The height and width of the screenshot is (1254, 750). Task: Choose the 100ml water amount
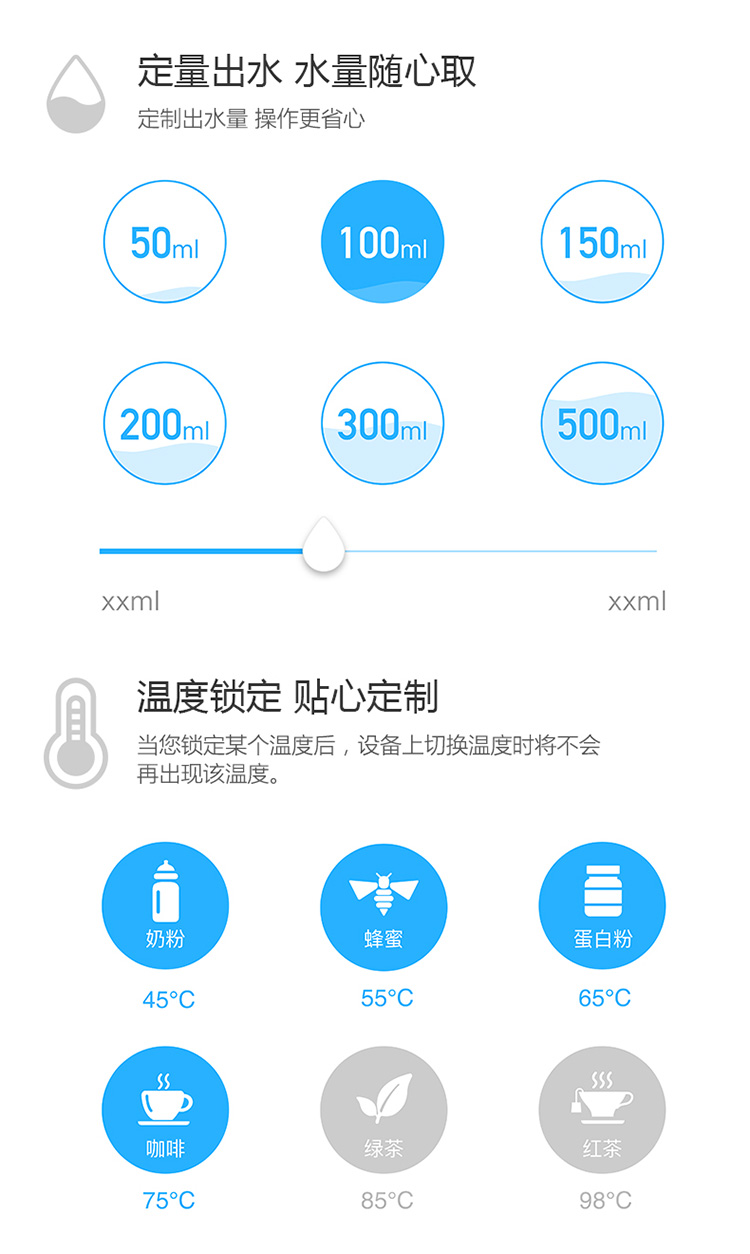[x=382, y=242]
